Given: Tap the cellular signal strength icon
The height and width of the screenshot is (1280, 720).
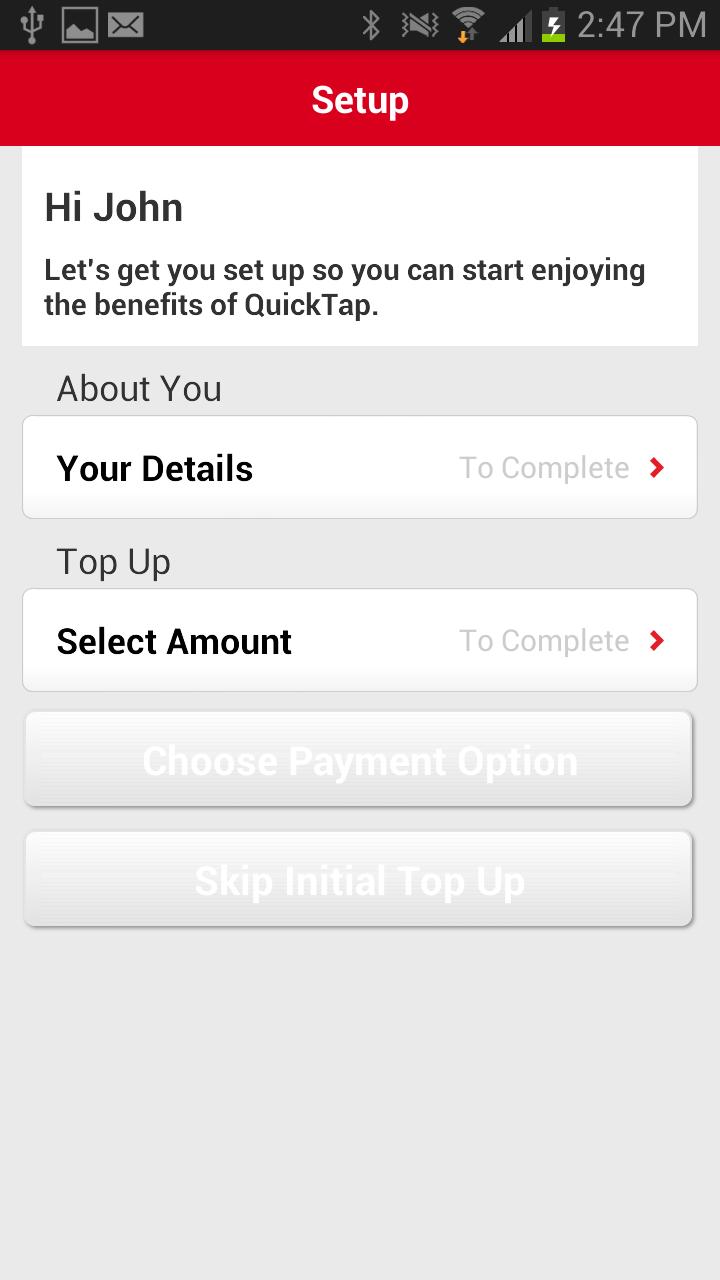Looking at the screenshot, I should [x=513, y=25].
